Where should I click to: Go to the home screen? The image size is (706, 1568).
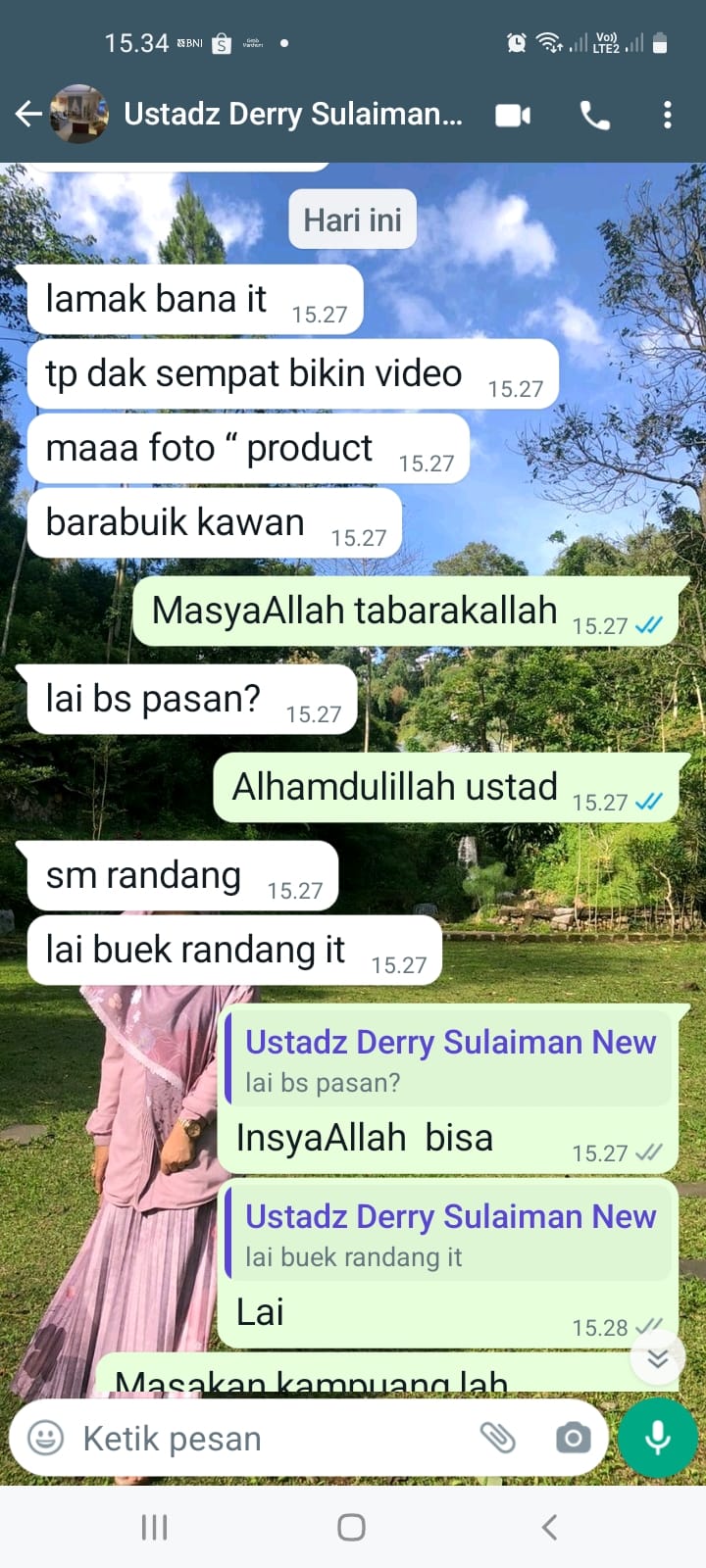pyautogui.click(x=351, y=1527)
